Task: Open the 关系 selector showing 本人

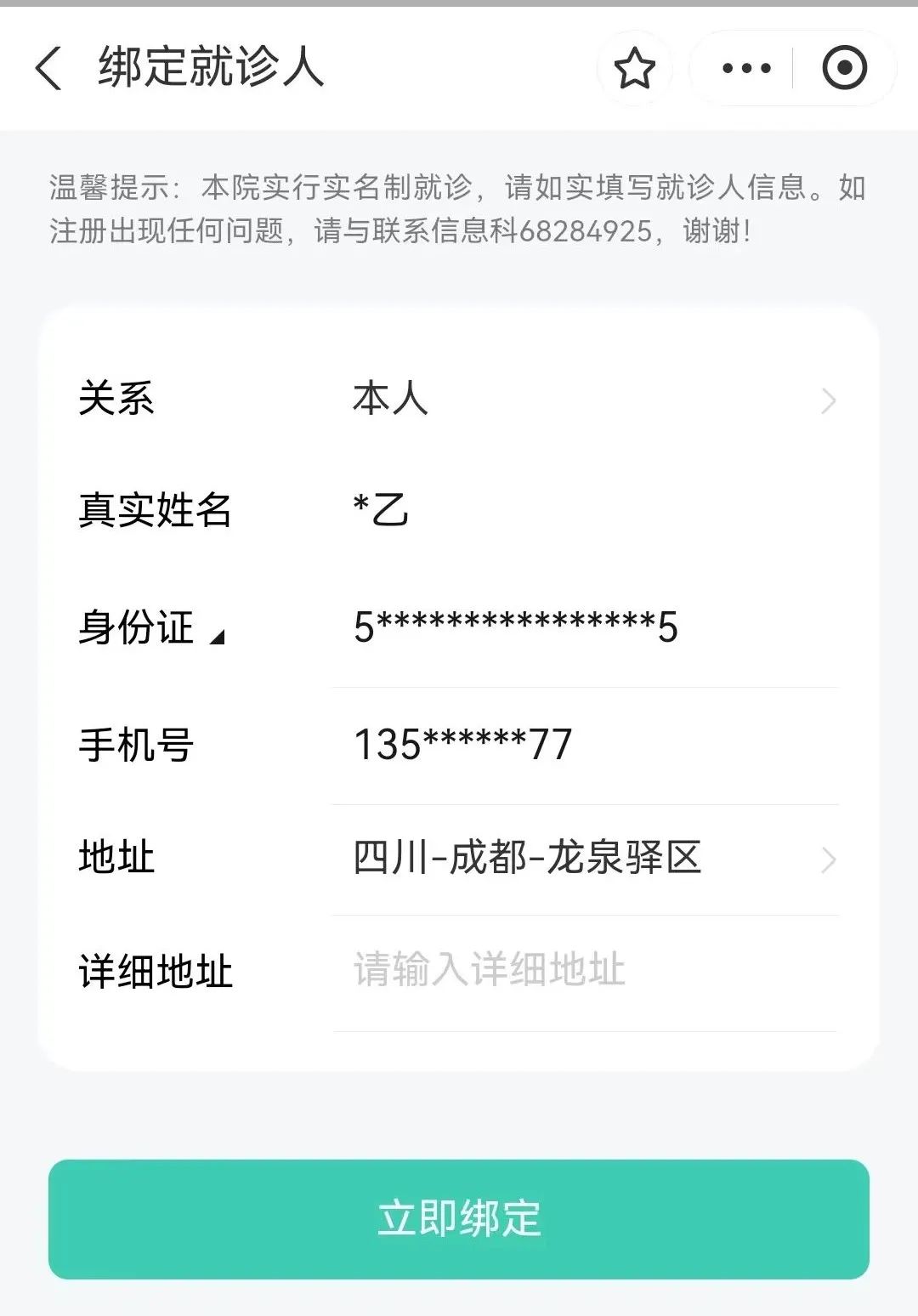Action: point(586,400)
